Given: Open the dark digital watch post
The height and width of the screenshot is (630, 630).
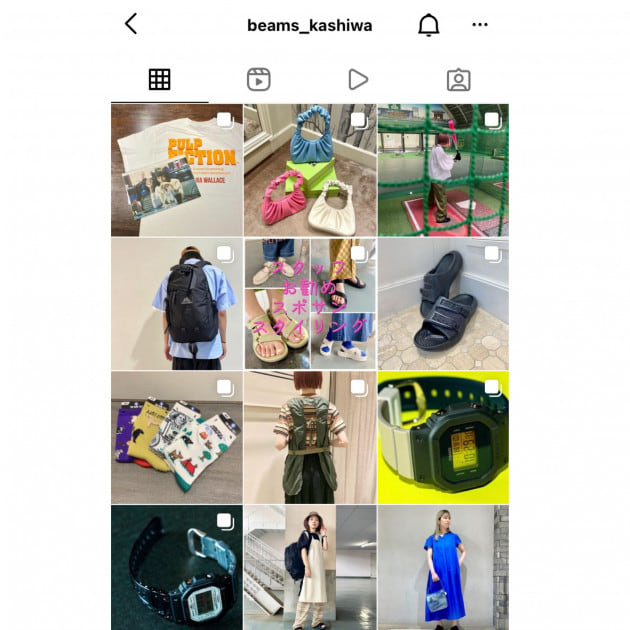Looking at the screenshot, I should 176,567.
